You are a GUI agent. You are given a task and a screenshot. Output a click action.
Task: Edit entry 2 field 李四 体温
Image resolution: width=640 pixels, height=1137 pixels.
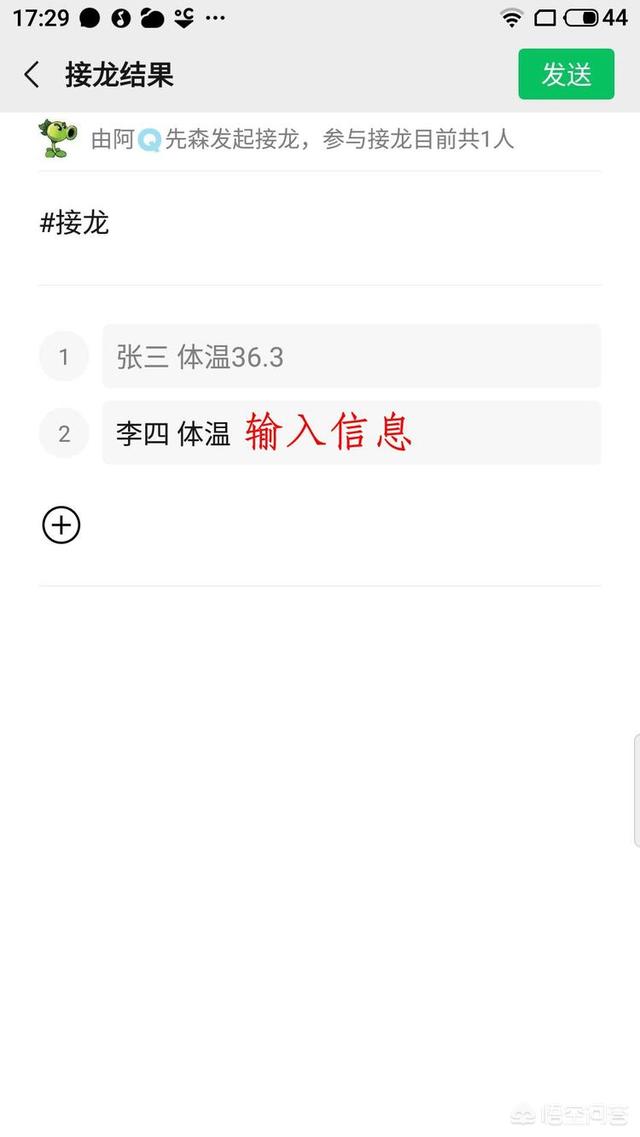pyautogui.click(x=350, y=433)
